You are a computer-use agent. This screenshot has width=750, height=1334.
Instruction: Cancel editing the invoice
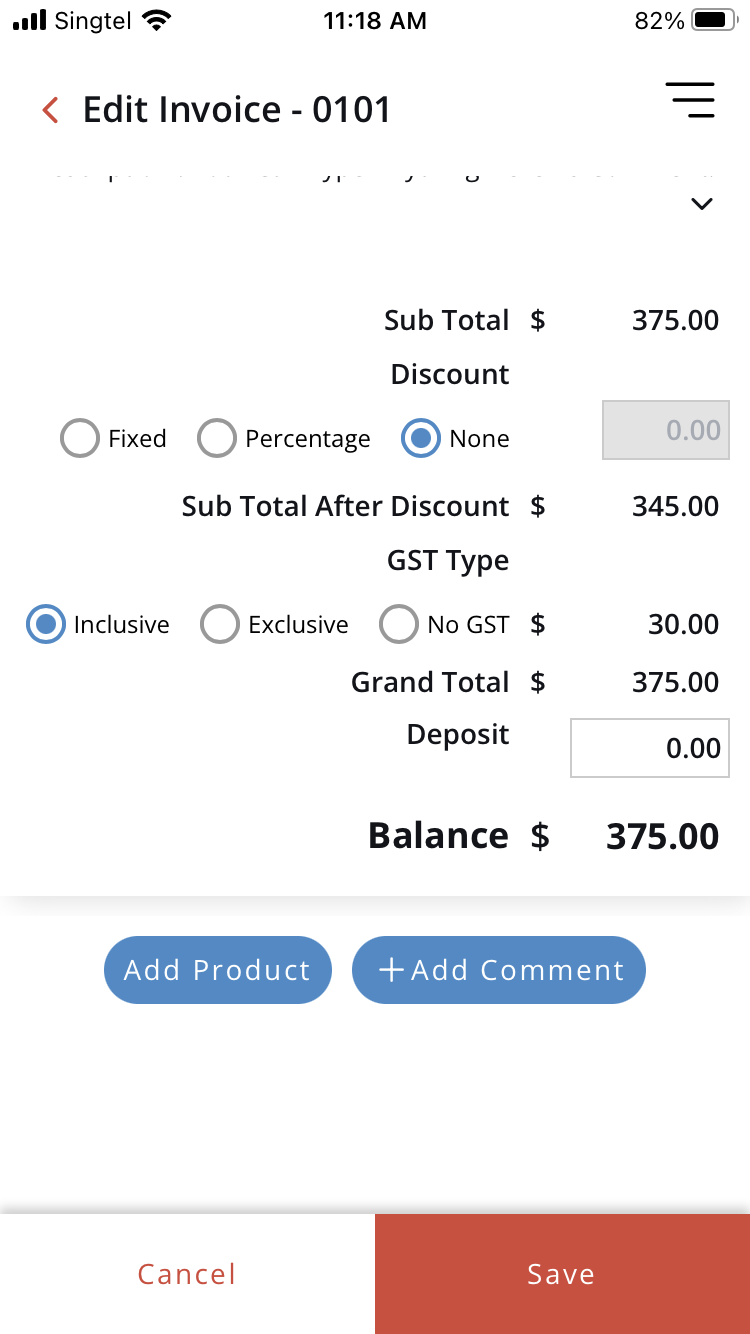187,1274
